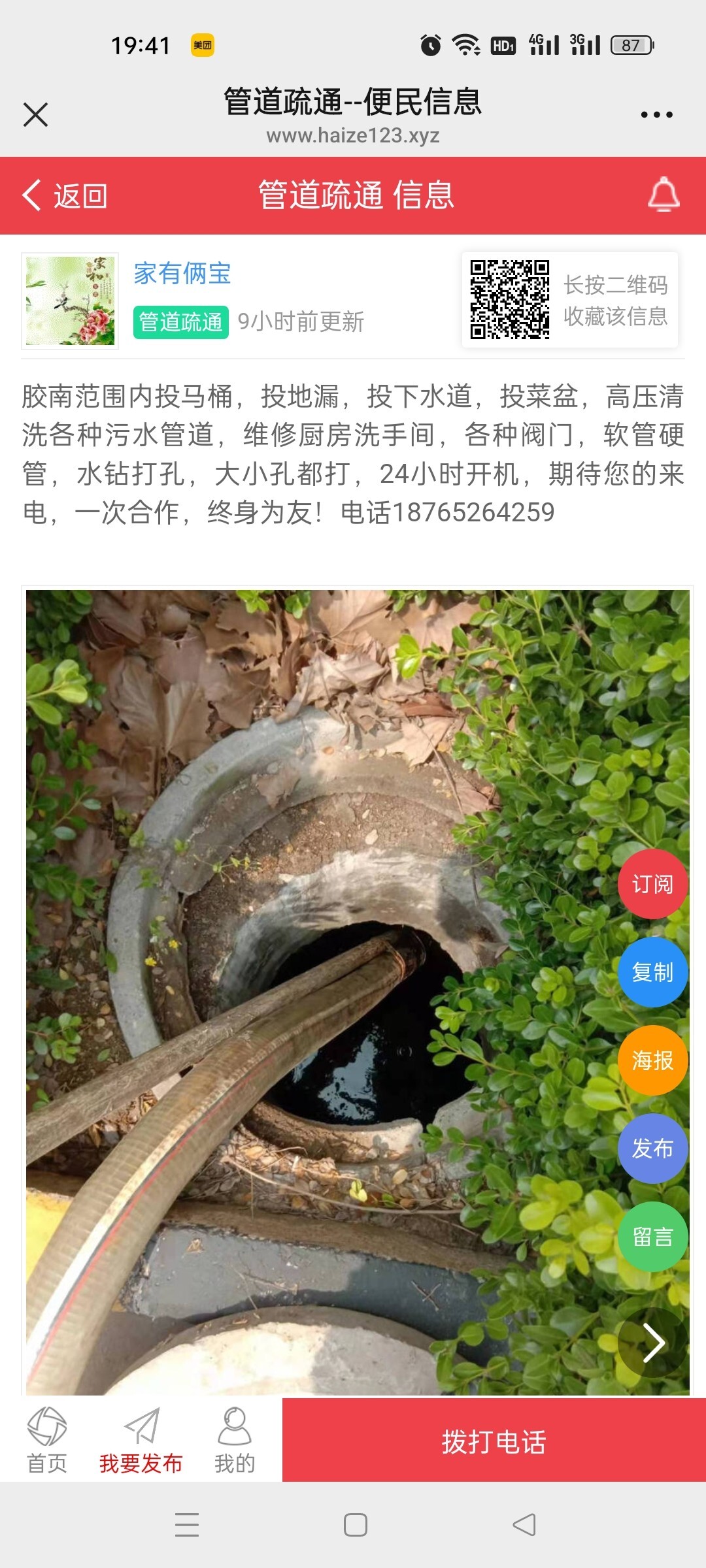
Task: Open the sewer pipe photo
Action: point(358,991)
